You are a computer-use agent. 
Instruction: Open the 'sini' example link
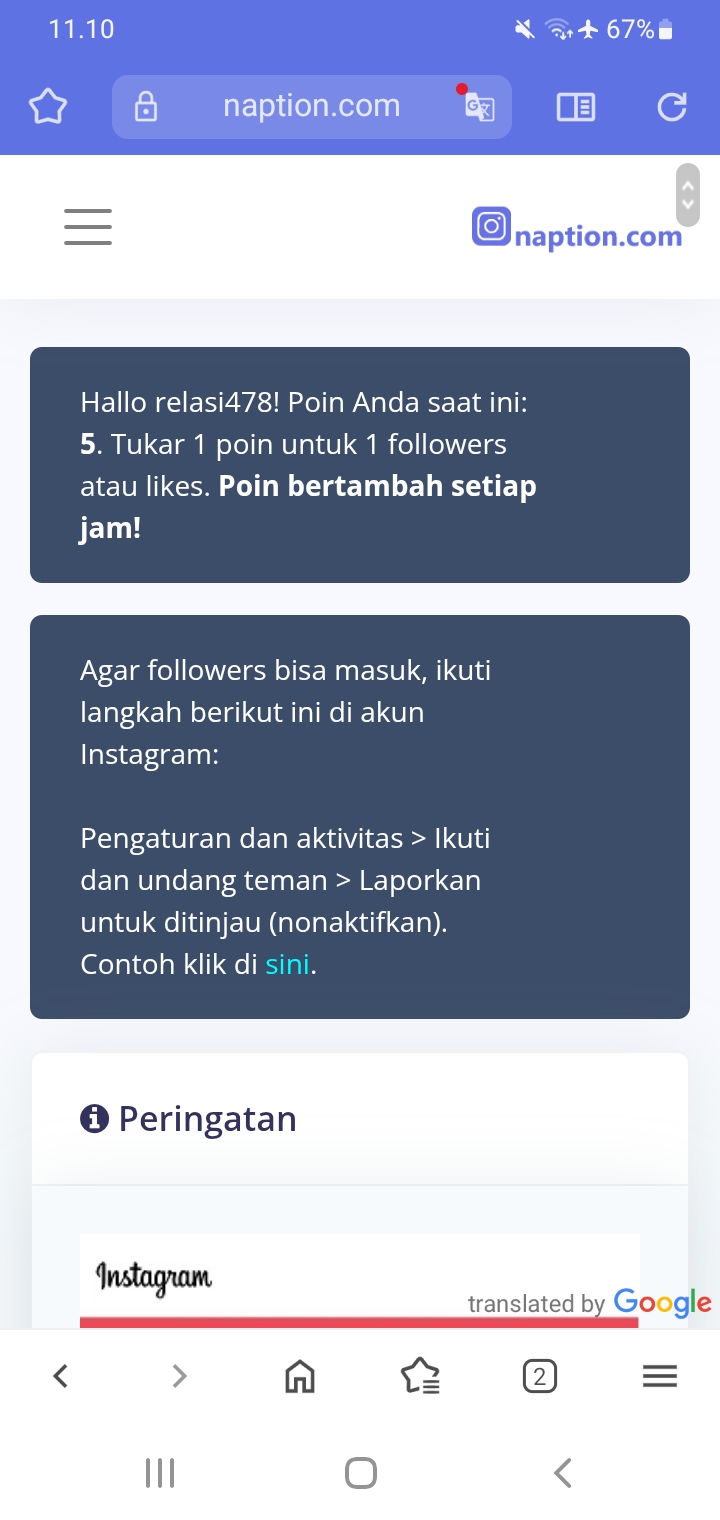(287, 965)
